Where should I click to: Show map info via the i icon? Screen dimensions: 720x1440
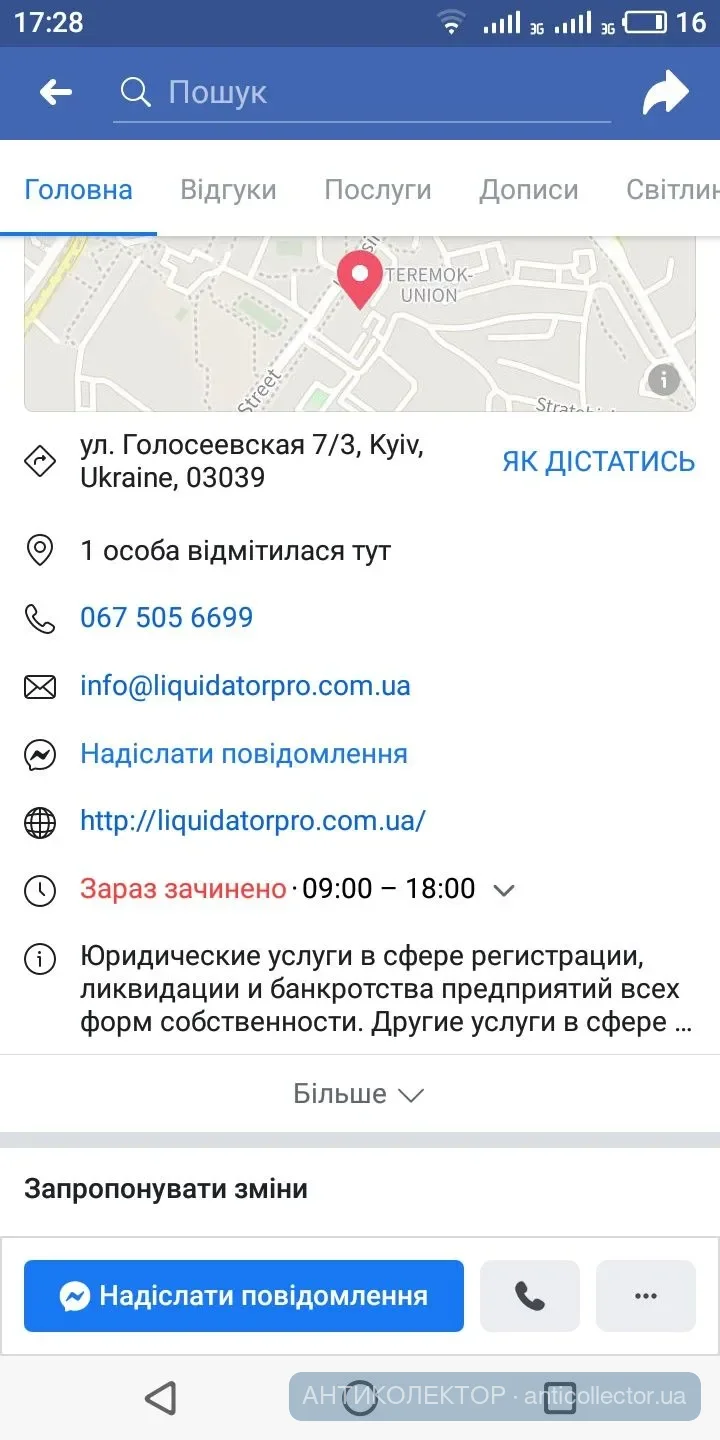663,379
